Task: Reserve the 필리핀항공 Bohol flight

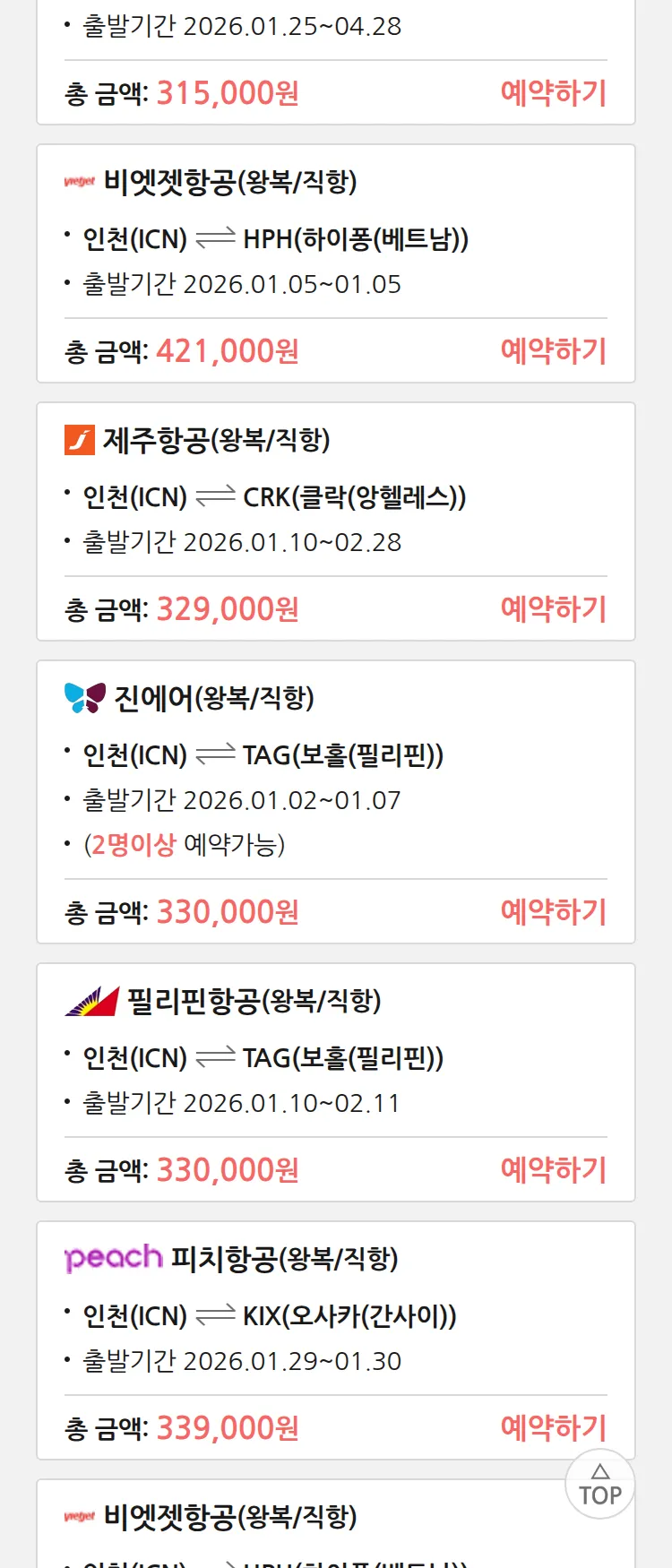Action: click(x=553, y=1170)
